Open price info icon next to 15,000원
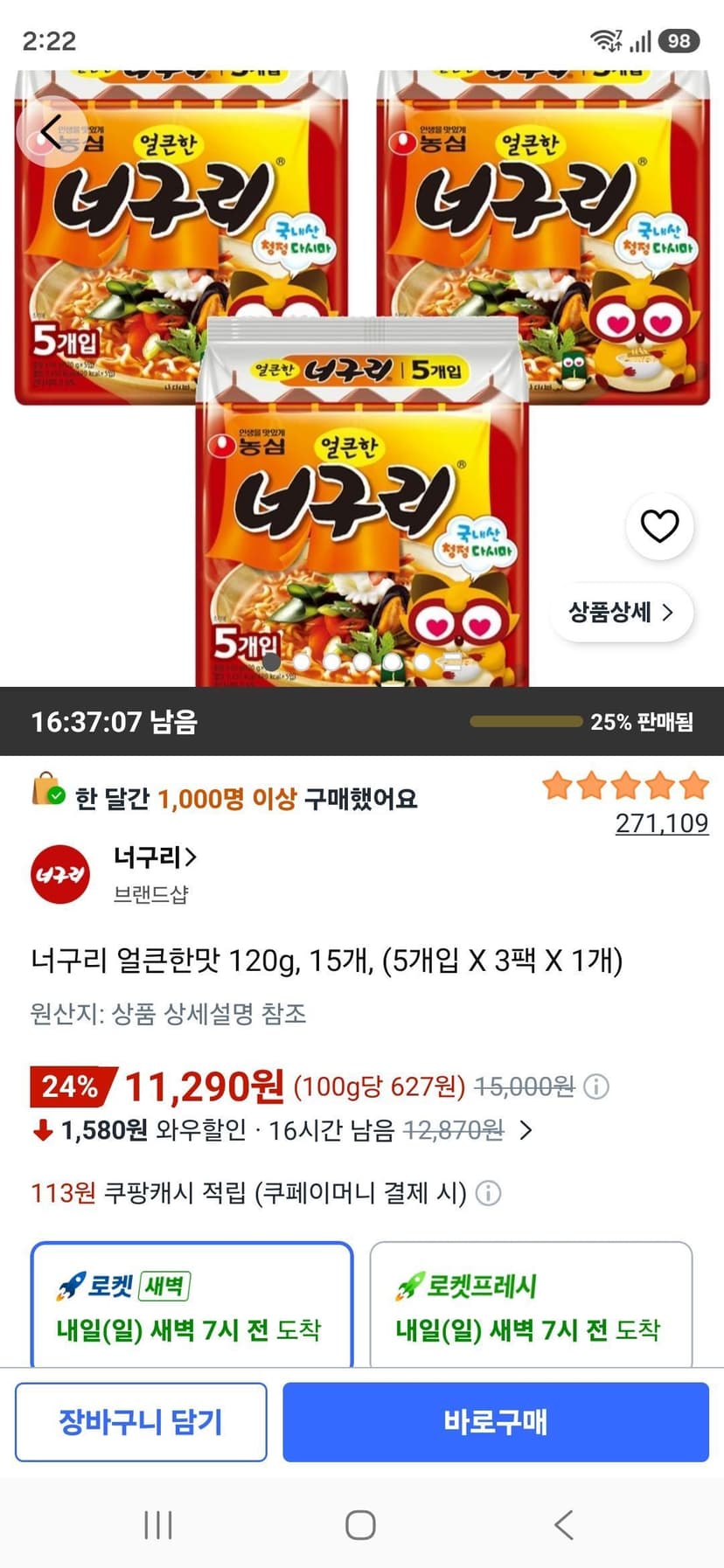The image size is (724, 1568). [596, 1086]
